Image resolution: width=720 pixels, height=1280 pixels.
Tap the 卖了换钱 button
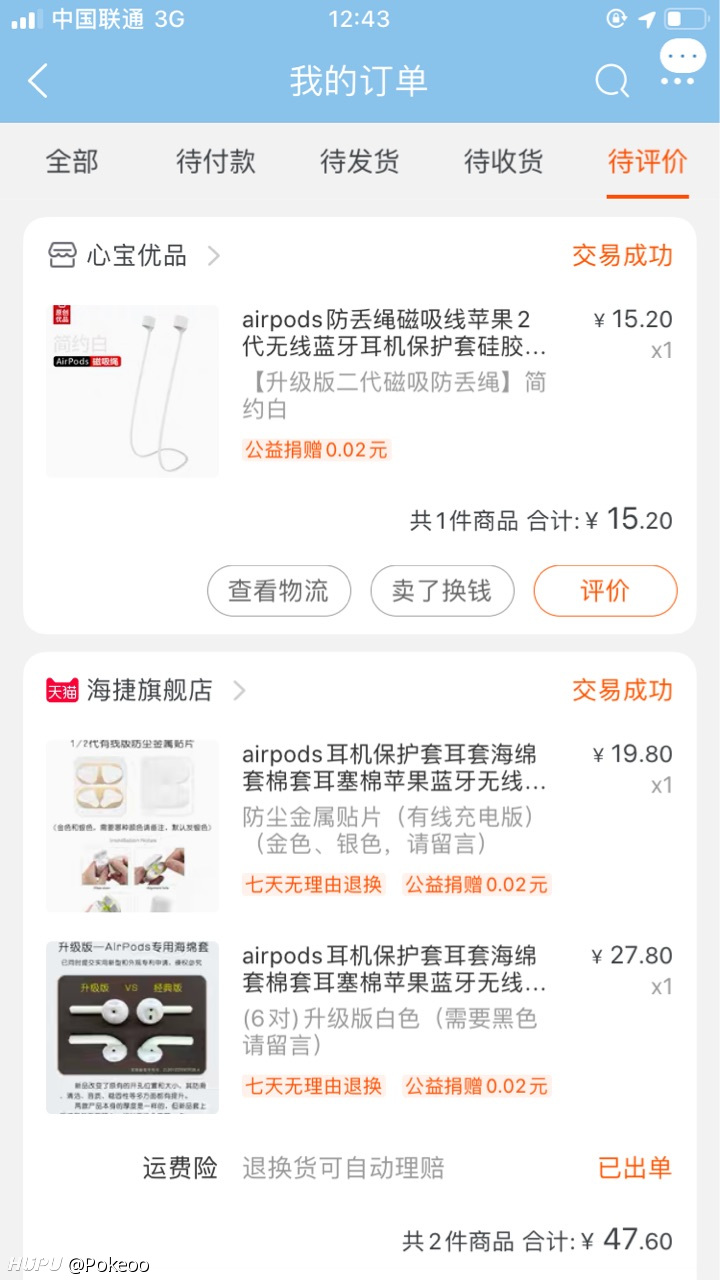442,591
